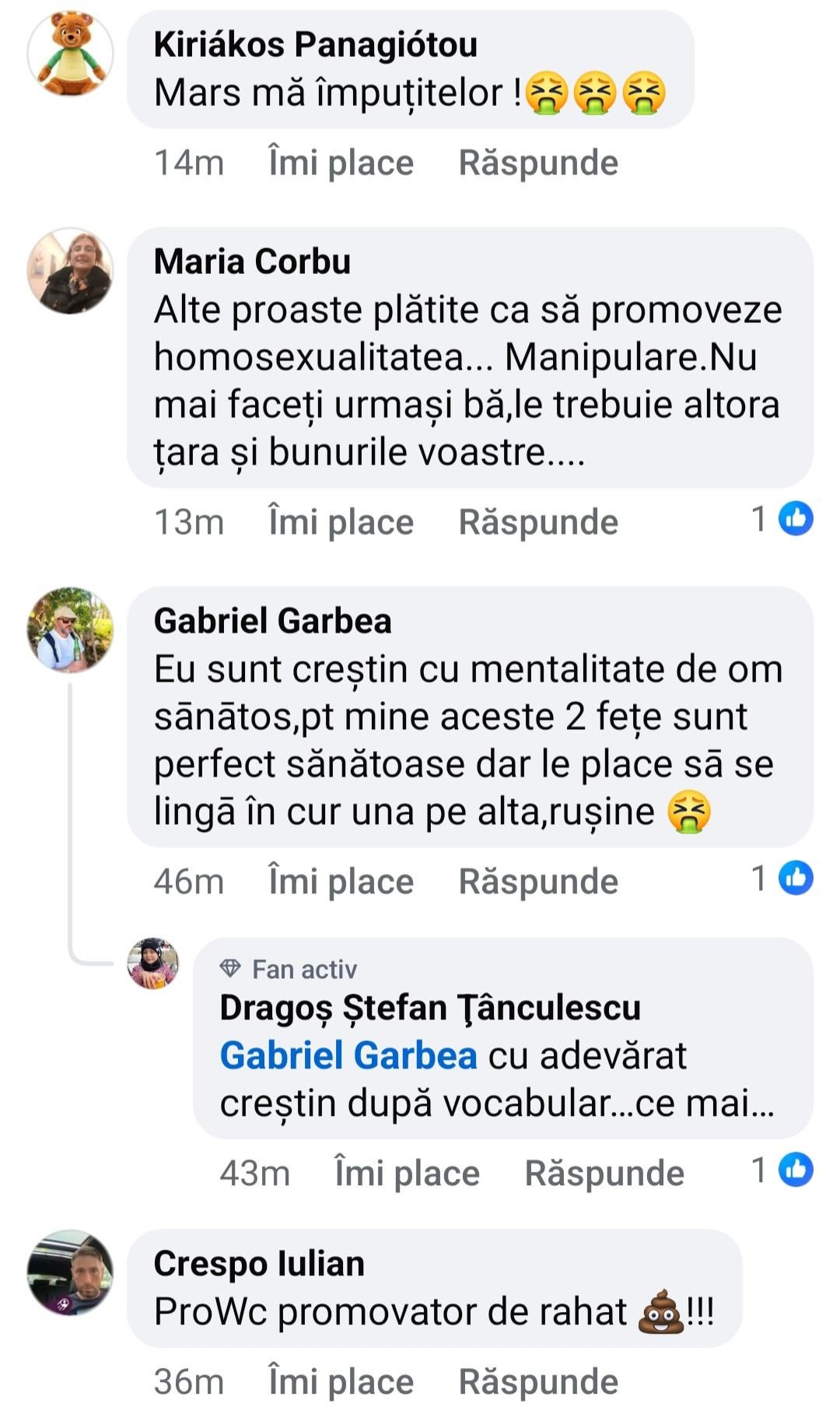View reactions on Gabriel Garbea's comment
The width and height of the screenshot is (840, 1414).
[783, 879]
